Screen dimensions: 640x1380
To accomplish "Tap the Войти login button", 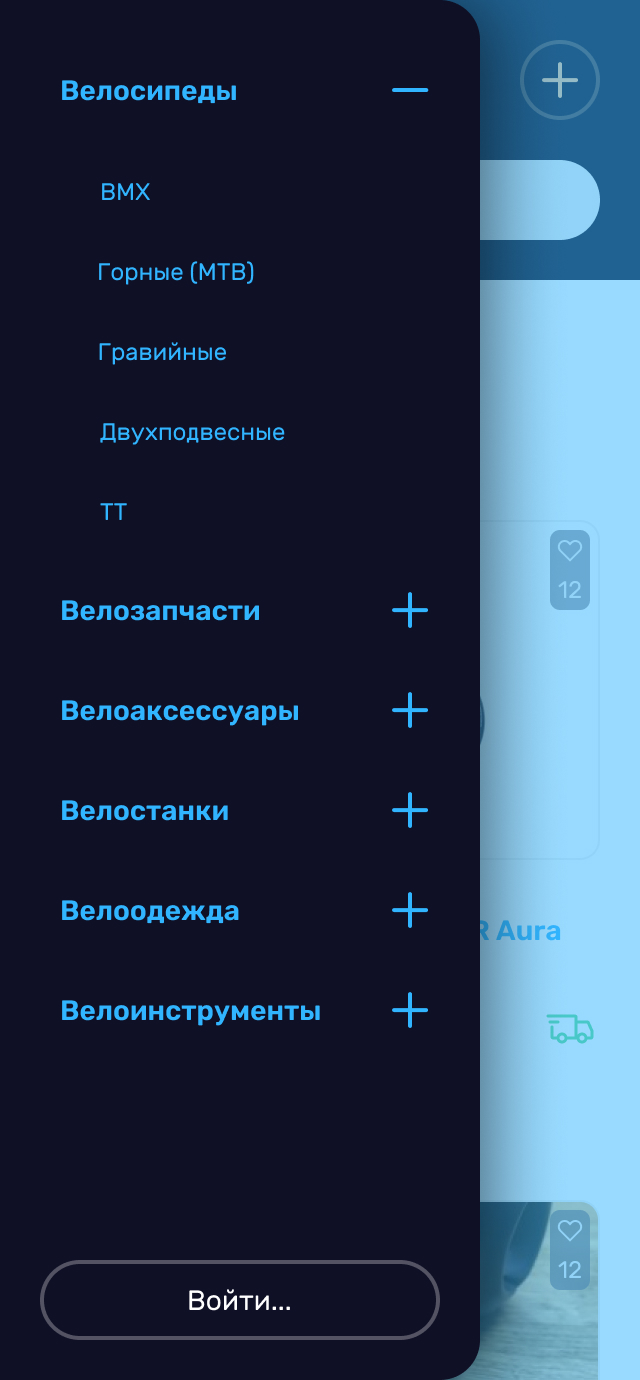I will click(x=239, y=1300).
